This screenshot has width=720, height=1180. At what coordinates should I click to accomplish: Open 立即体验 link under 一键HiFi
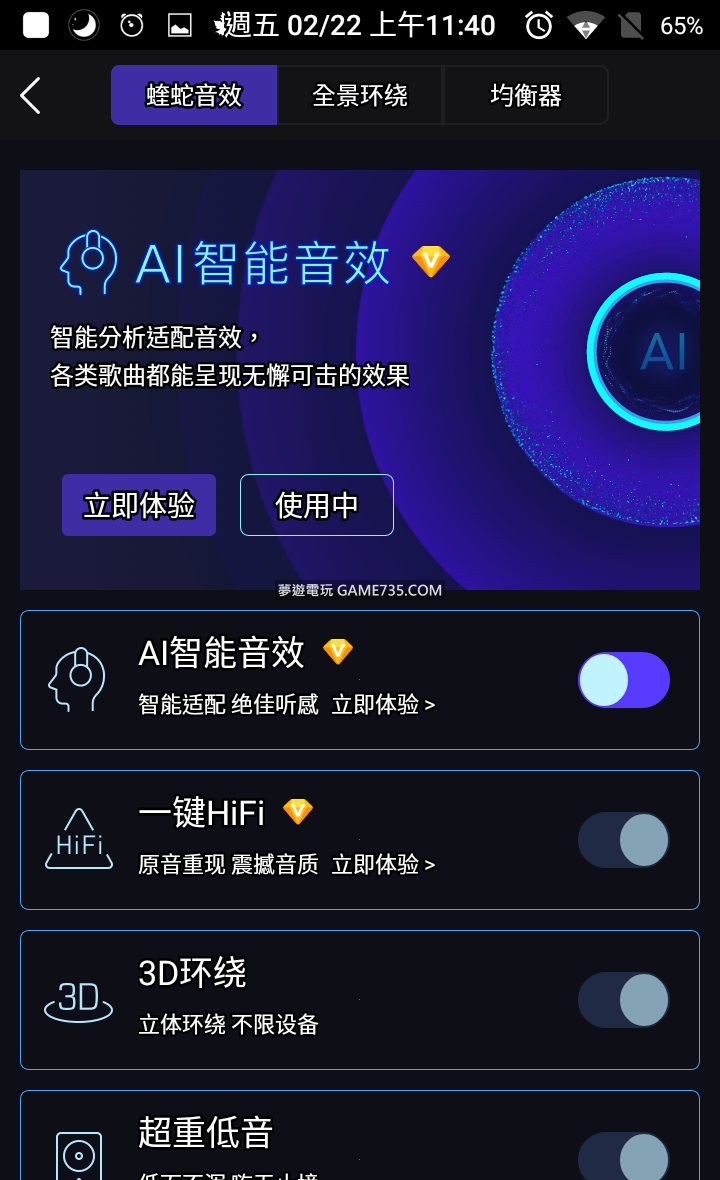coord(383,865)
